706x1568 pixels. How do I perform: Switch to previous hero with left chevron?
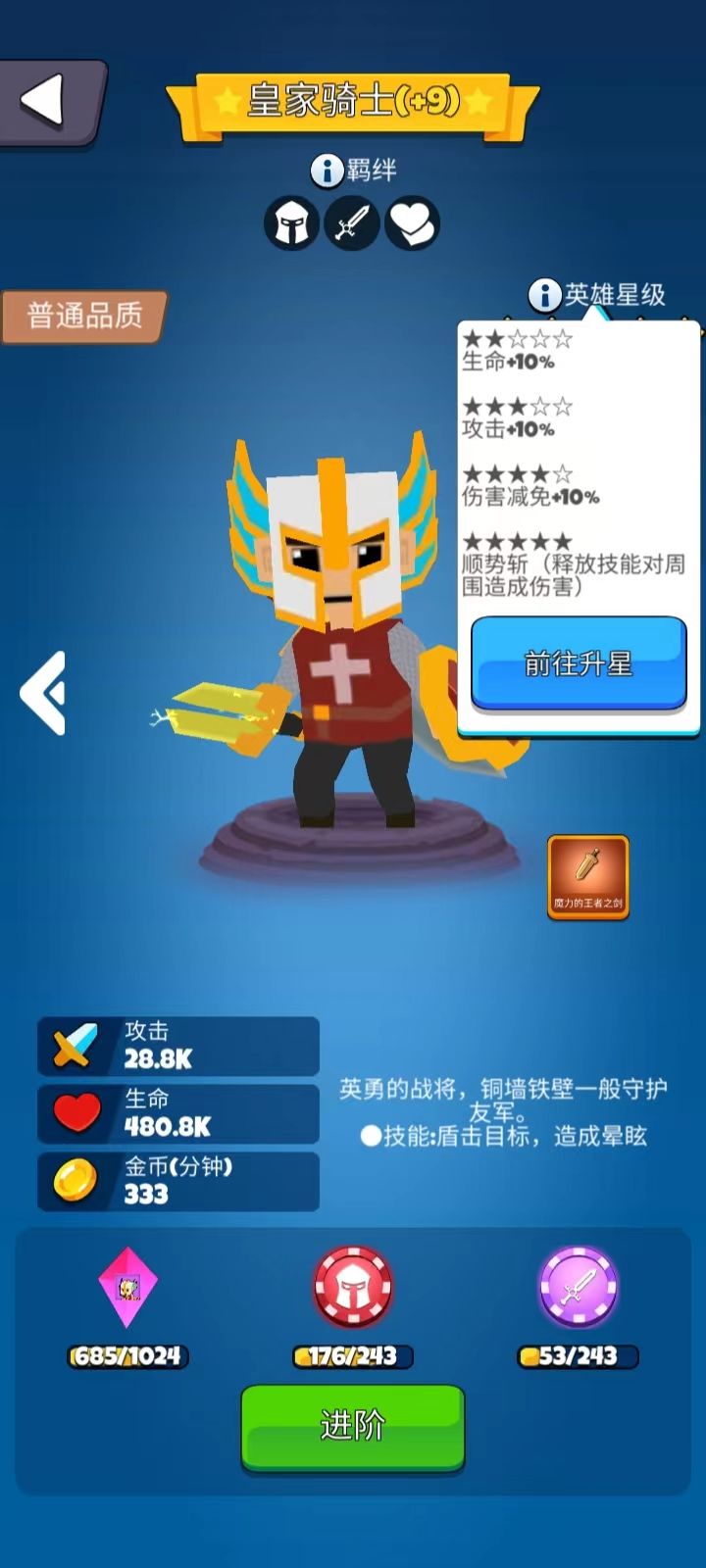44,693
